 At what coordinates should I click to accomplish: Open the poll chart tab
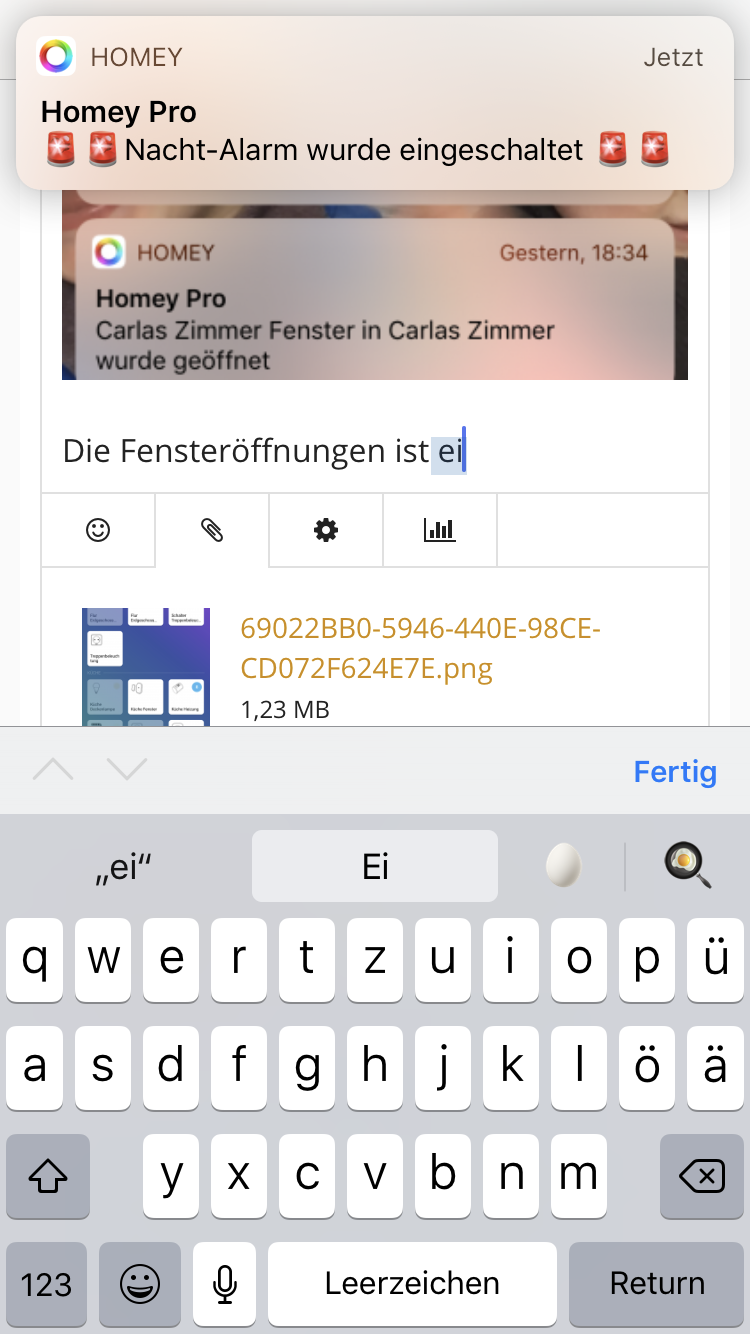pos(439,530)
